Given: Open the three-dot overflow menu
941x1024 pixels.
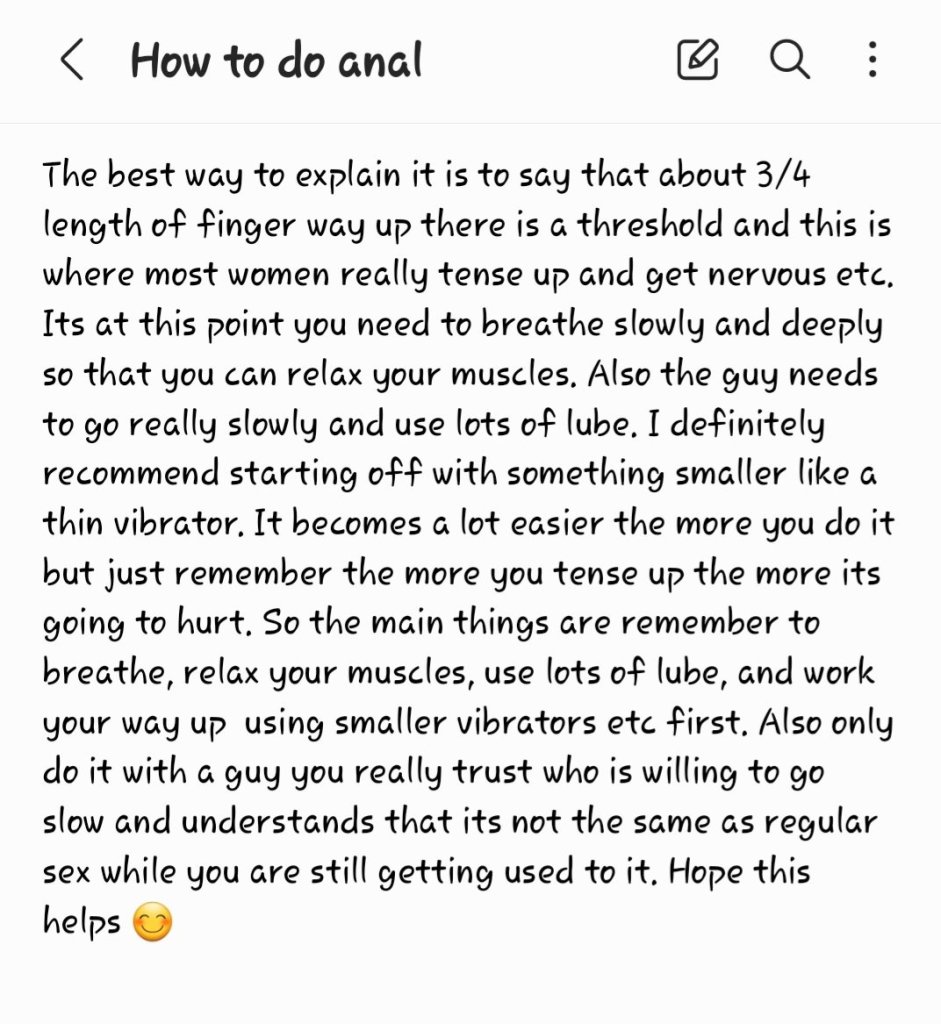Looking at the screenshot, I should coord(872,61).
